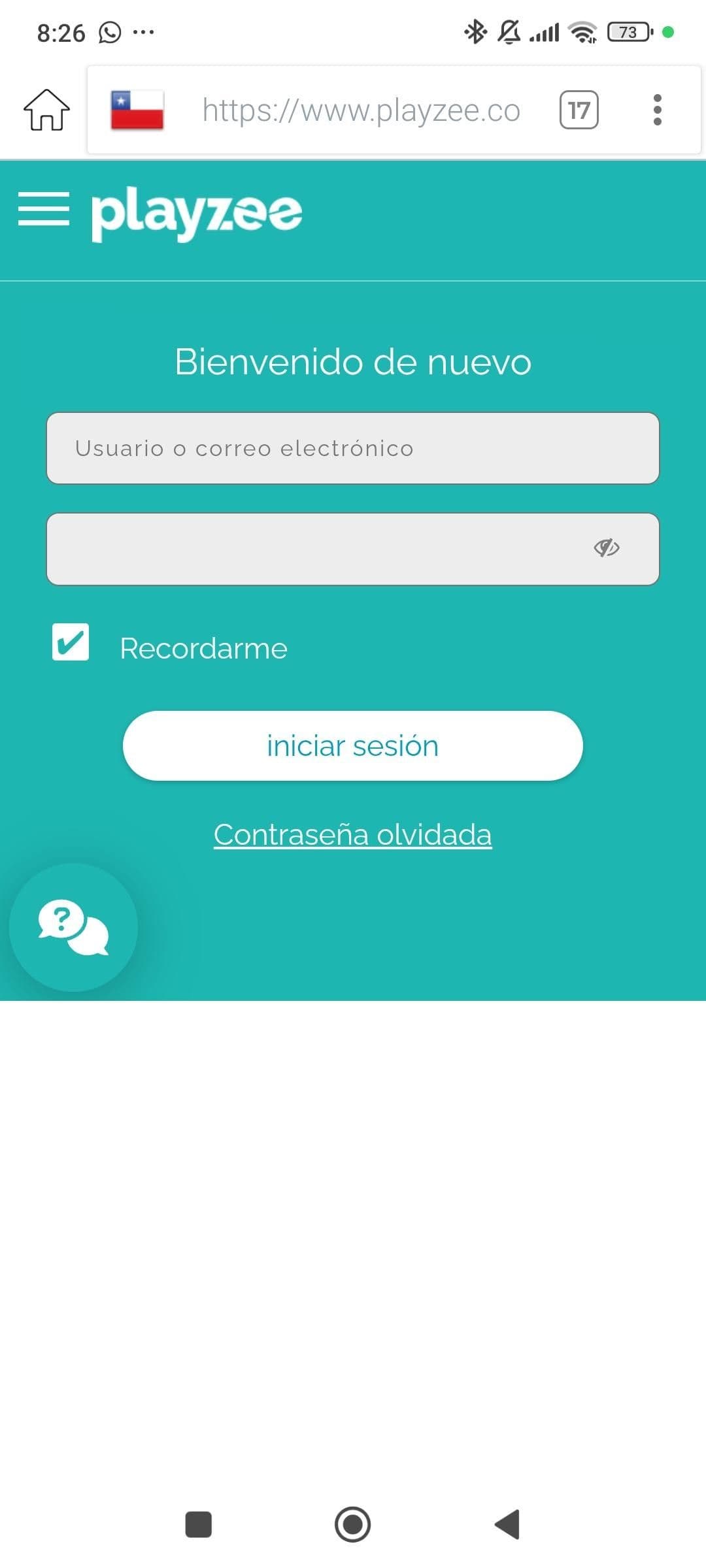Open the playzee hamburger menu

click(x=44, y=210)
